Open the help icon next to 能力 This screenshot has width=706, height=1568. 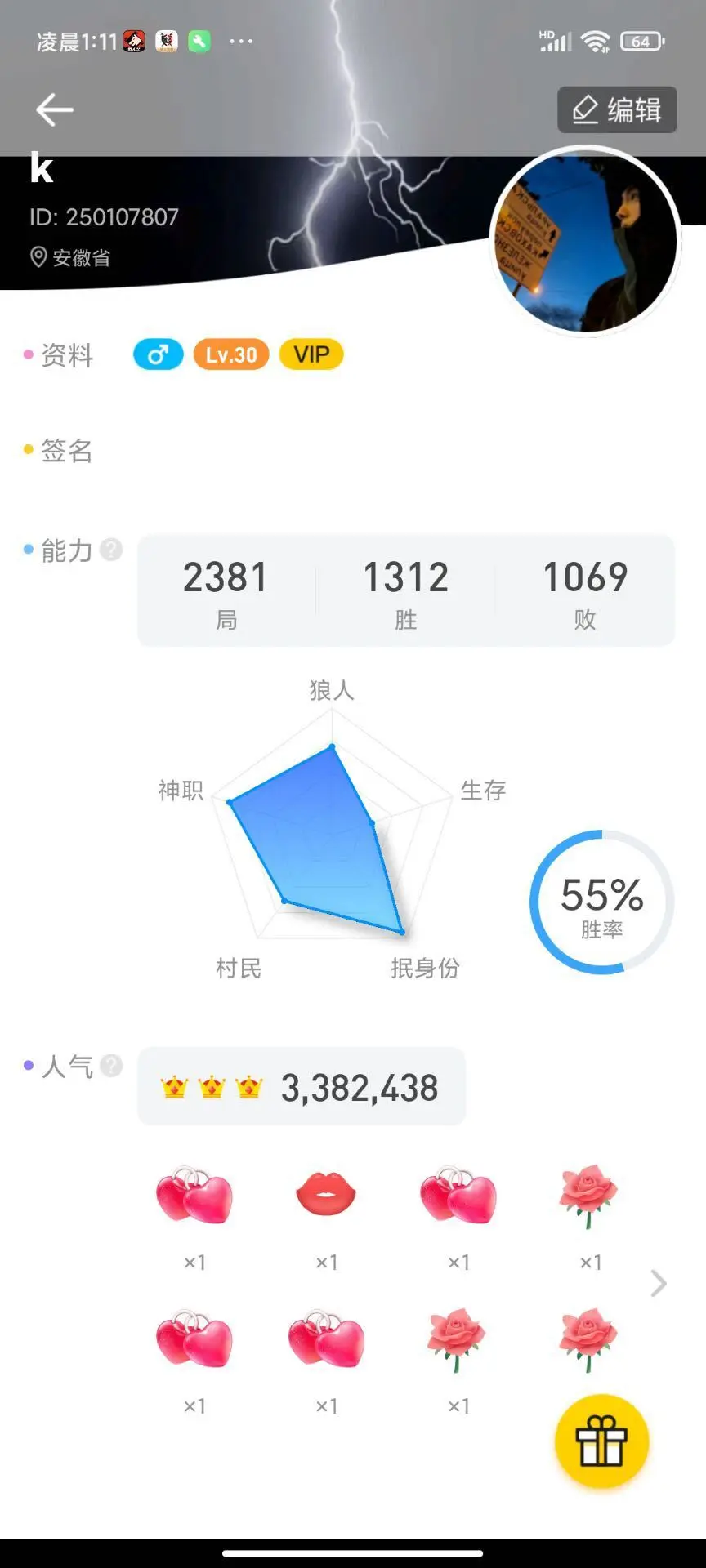point(111,550)
